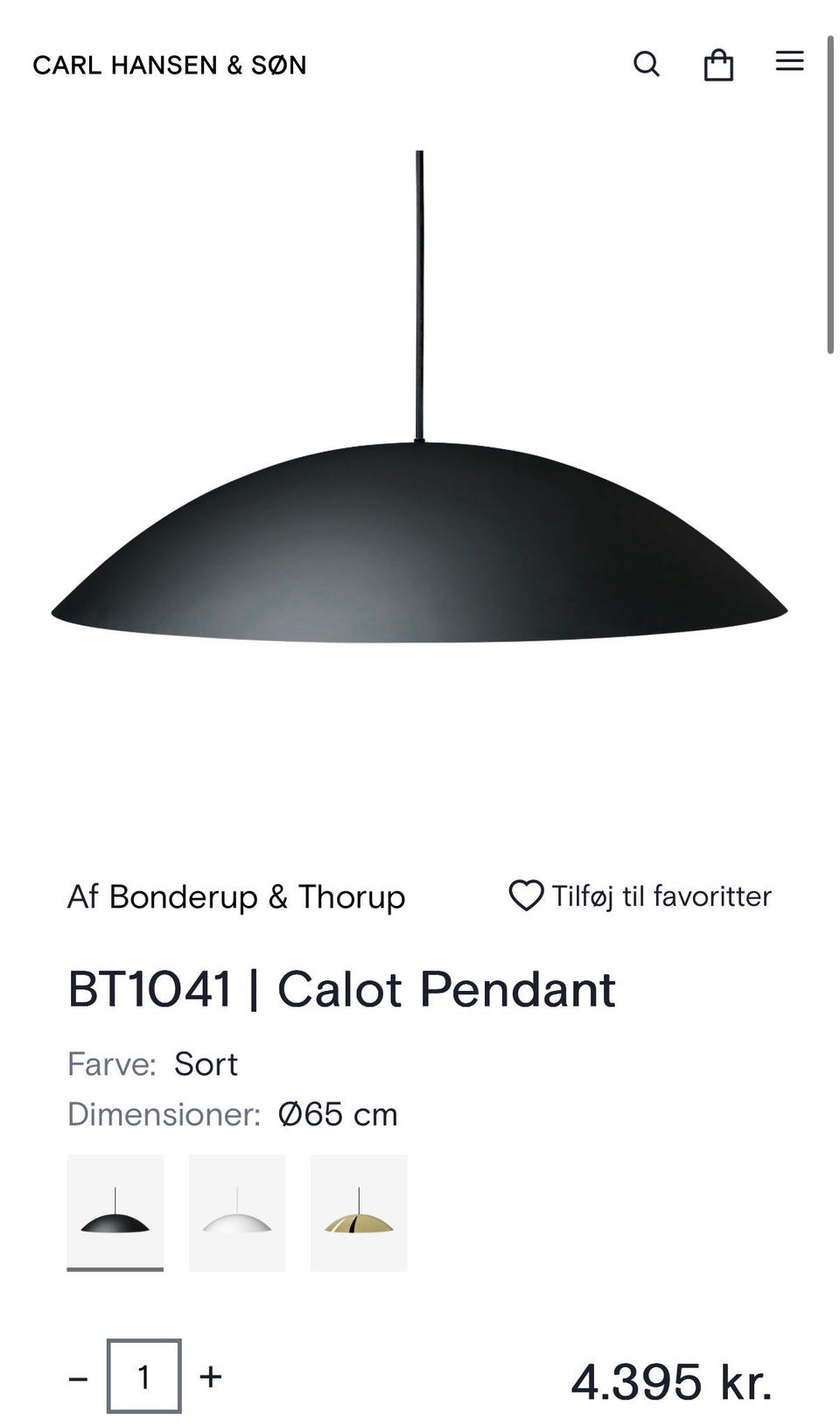Increase quantity with plus button

pyautogui.click(x=210, y=1377)
